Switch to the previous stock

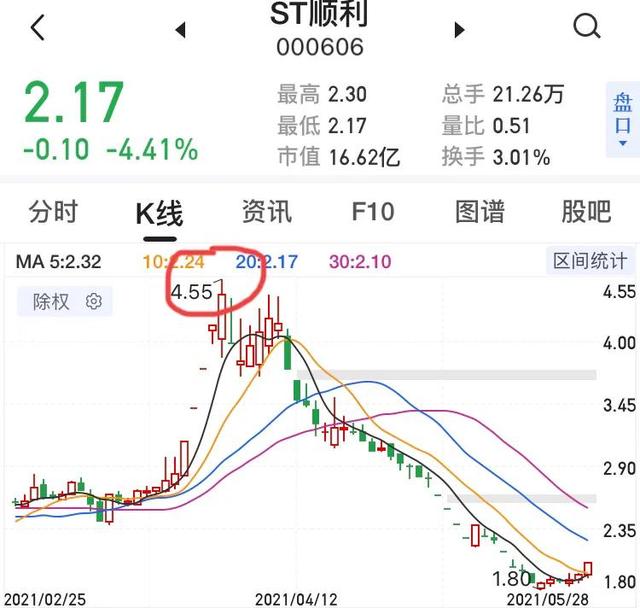[x=181, y=30]
